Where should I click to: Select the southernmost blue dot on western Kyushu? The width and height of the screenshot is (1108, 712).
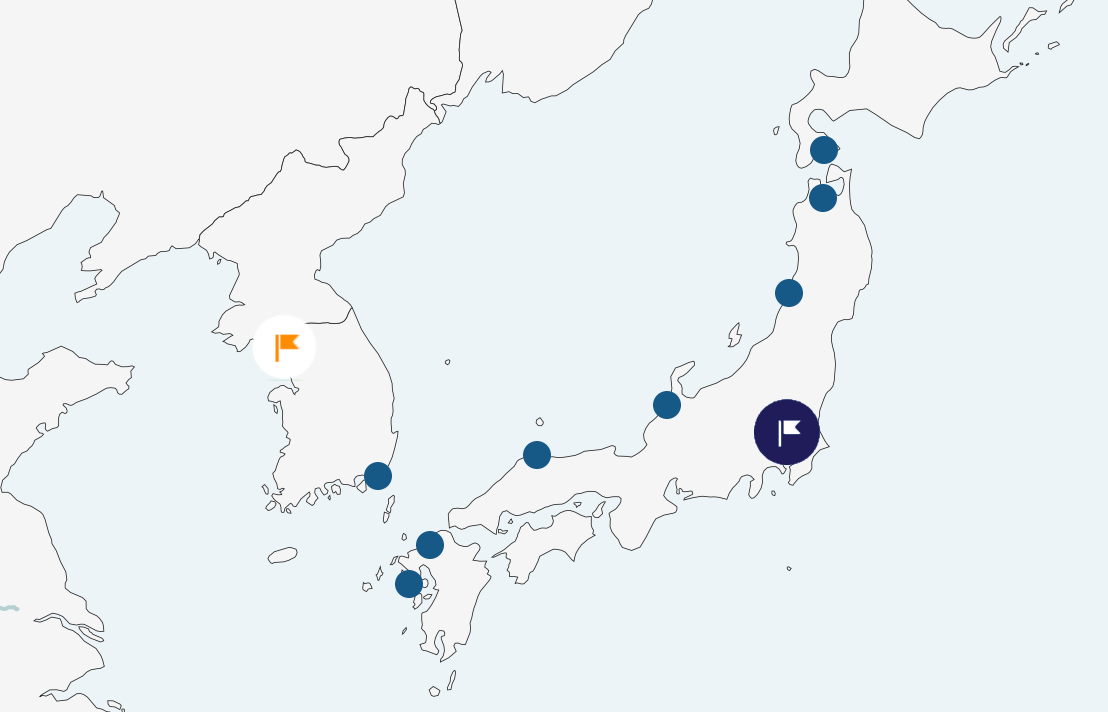[x=409, y=584]
